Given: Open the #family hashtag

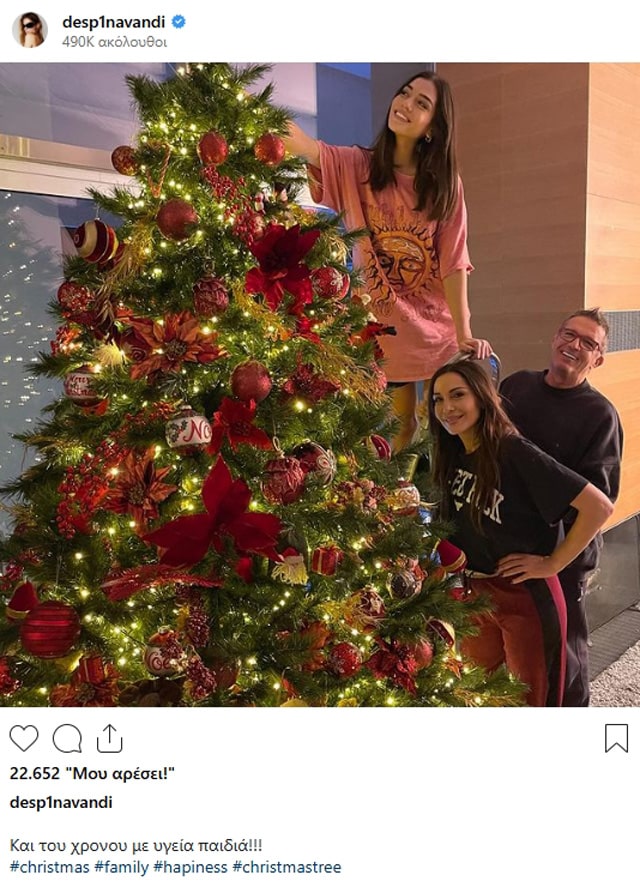Looking at the screenshot, I should point(121,867).
